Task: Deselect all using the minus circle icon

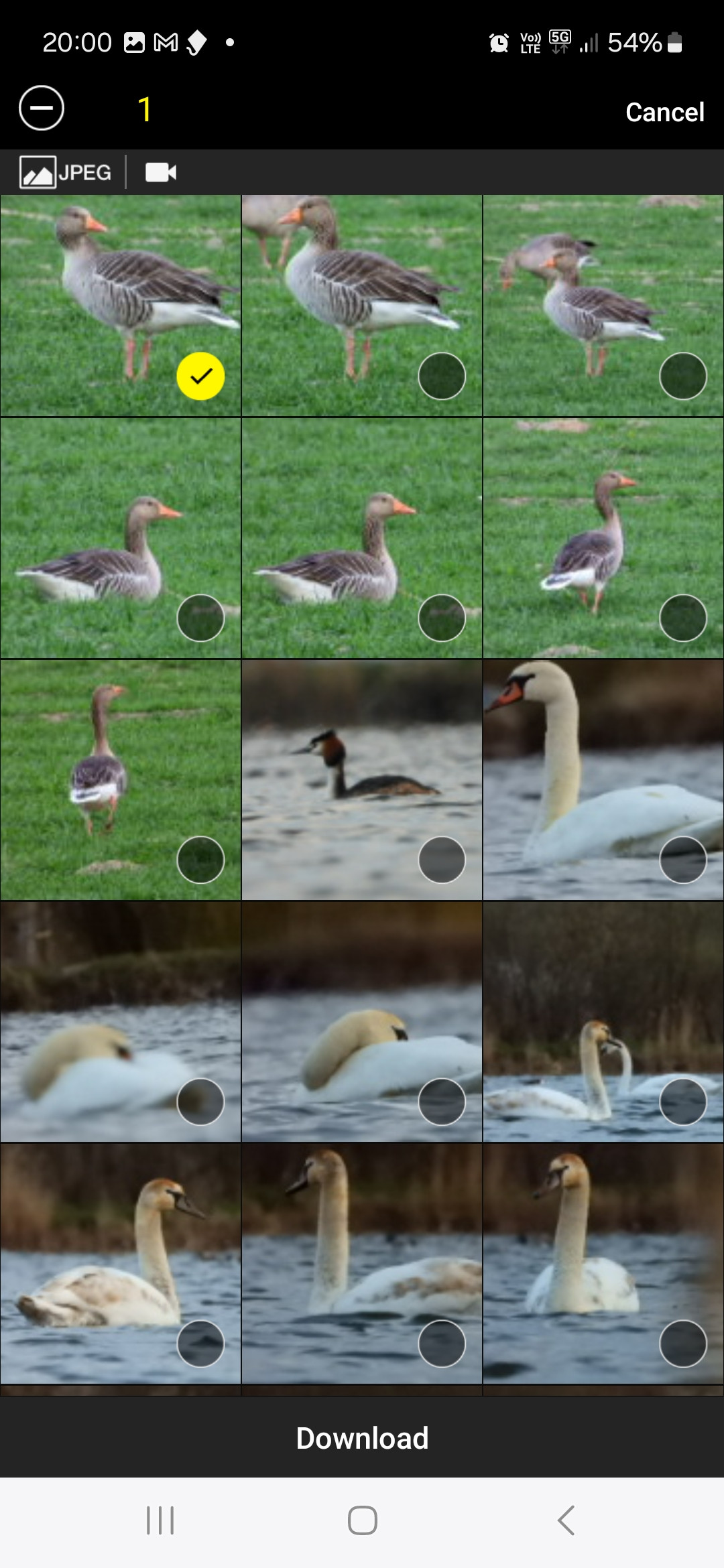Action: [x=42, y=108]
